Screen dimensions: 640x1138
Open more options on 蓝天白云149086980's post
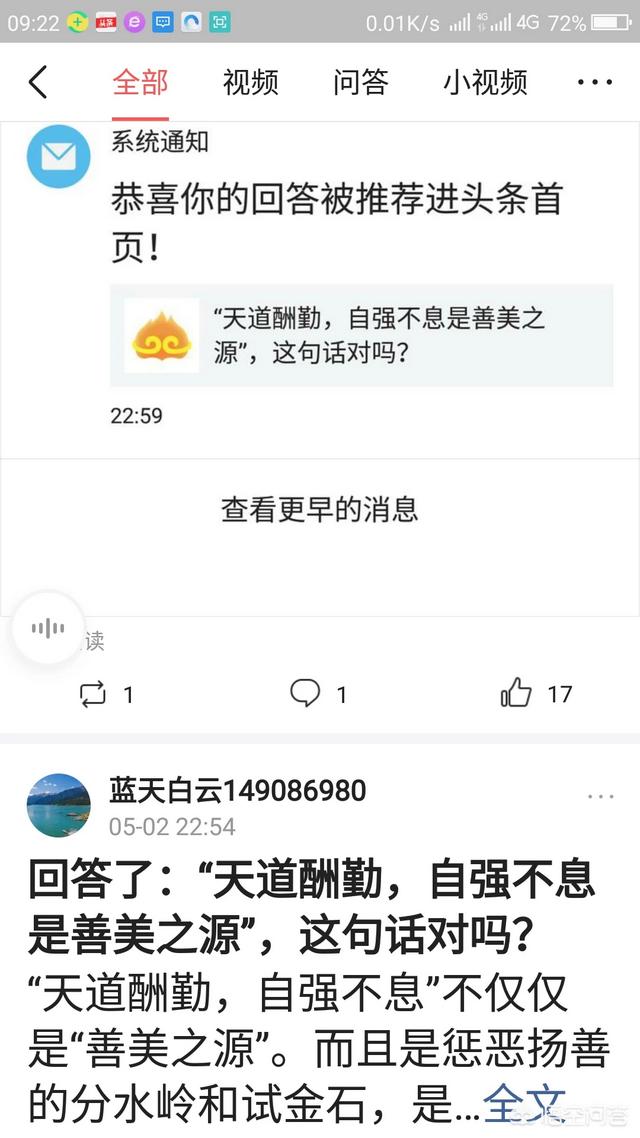(x=600, y=797)
